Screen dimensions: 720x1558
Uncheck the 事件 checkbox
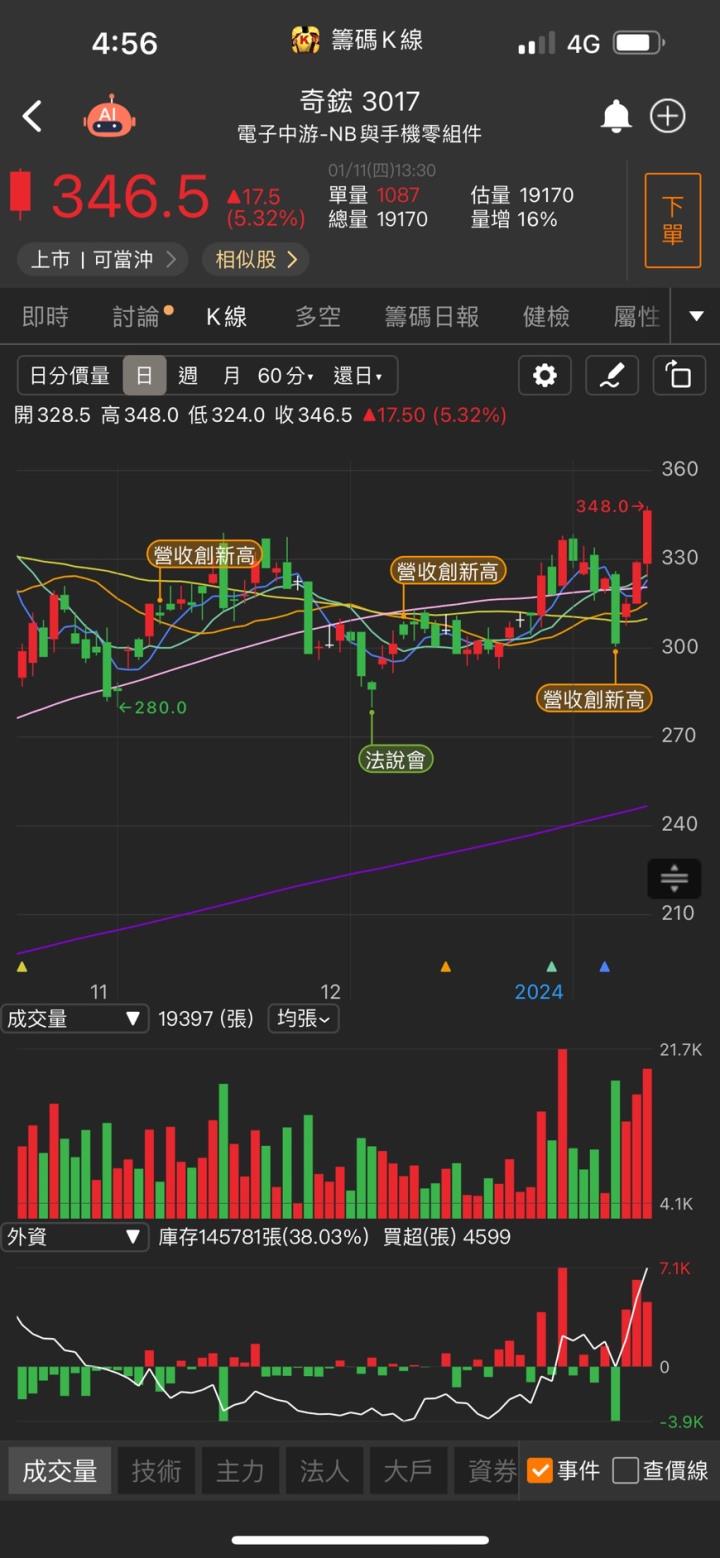[x=540, y=1470]
